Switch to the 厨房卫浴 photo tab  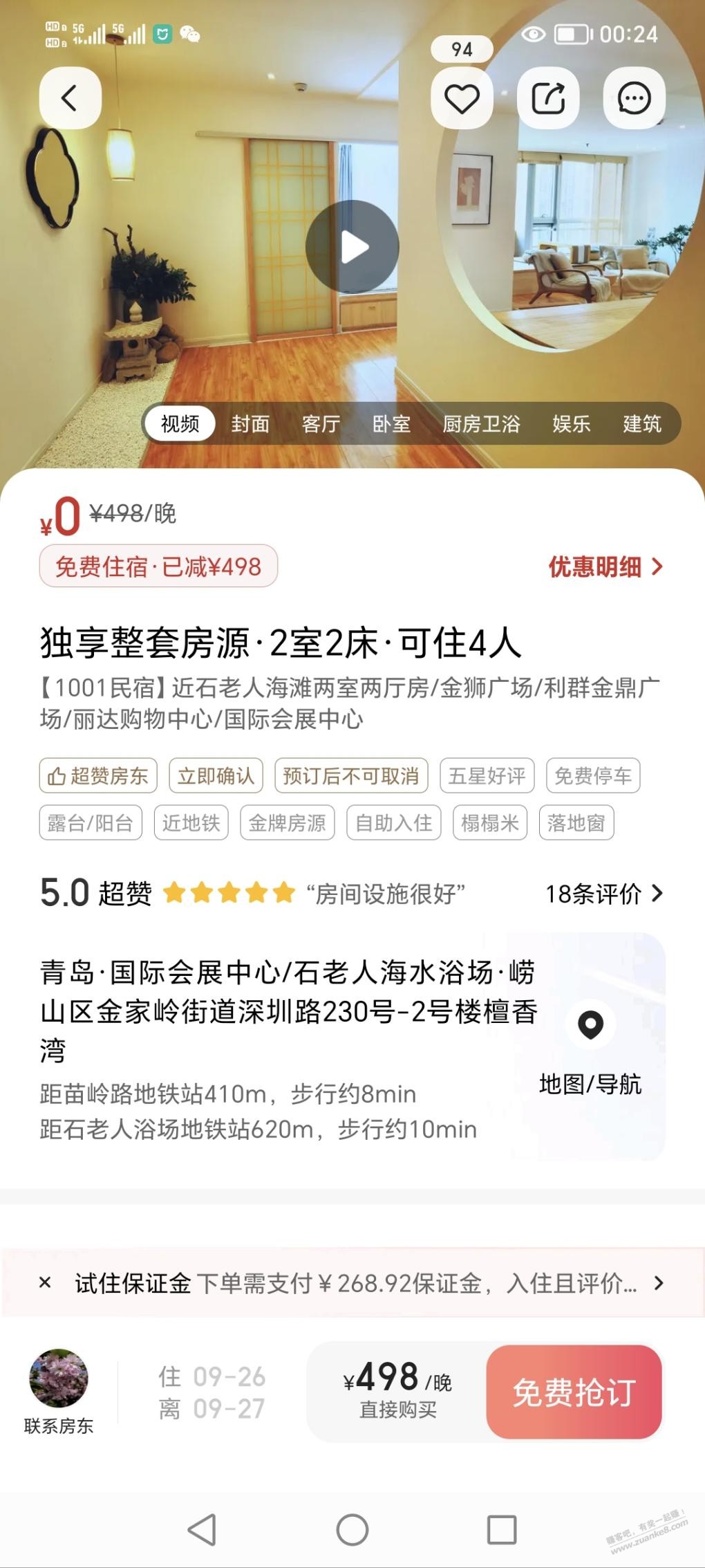481,423
